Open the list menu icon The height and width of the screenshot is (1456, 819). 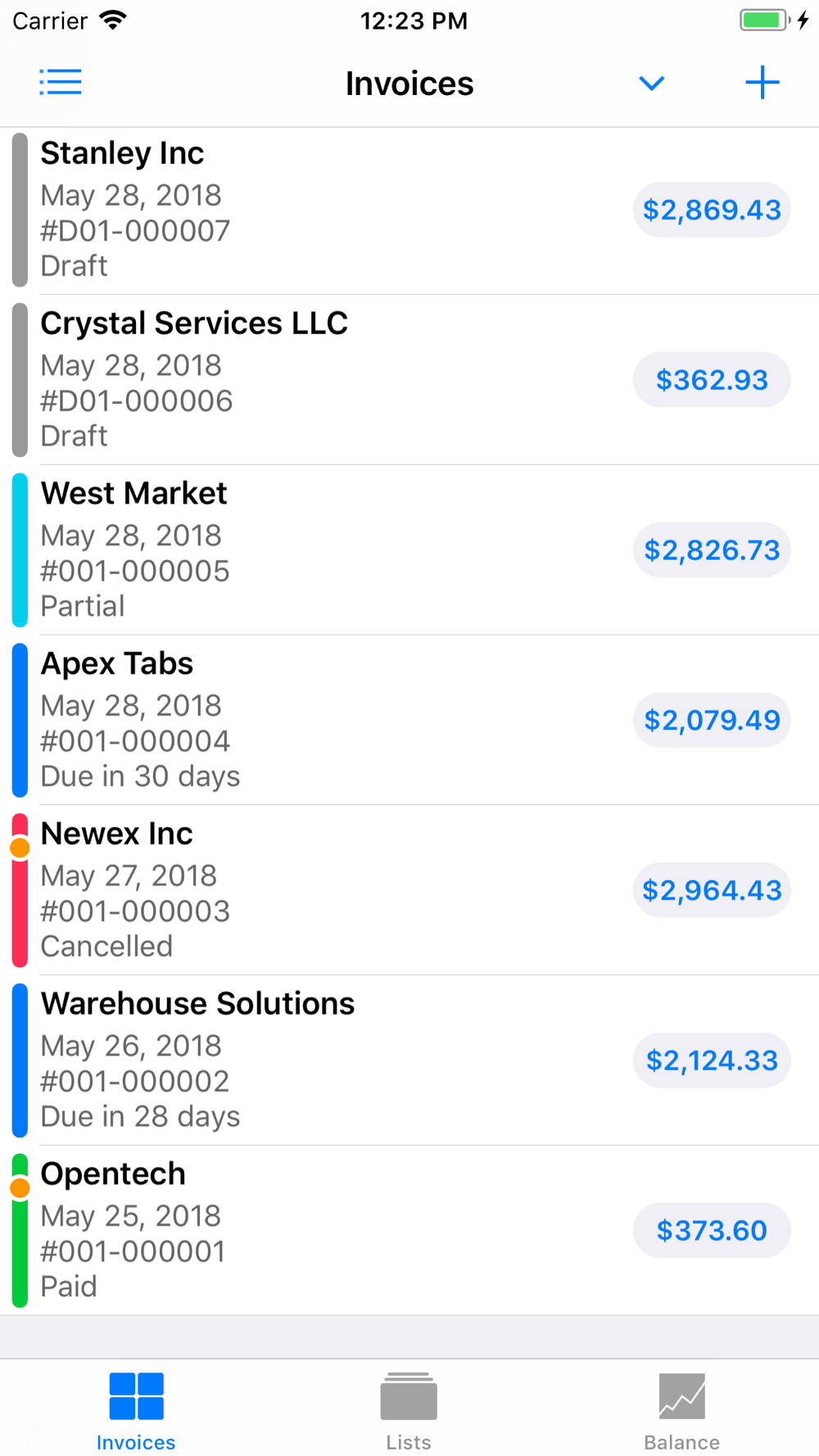pyautogui.click(x=61, y=82)
